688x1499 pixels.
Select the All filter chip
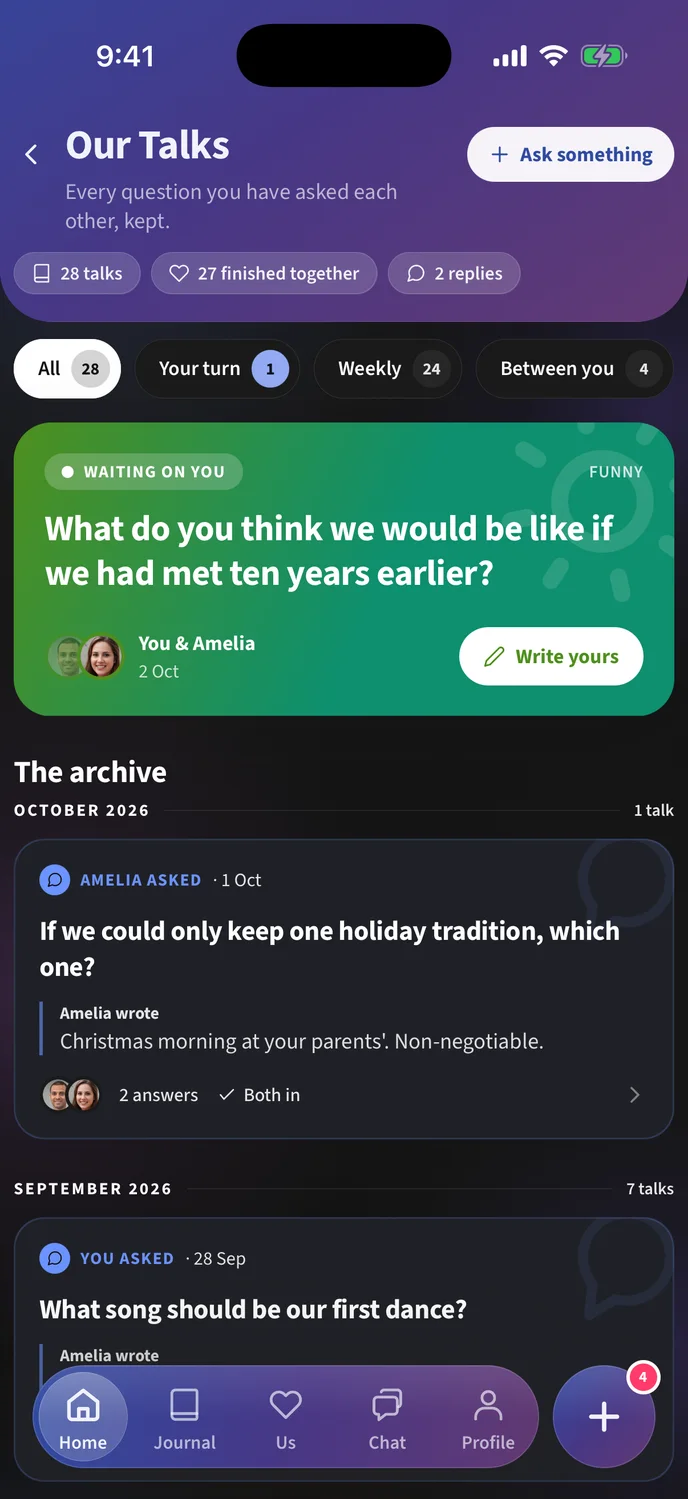(x=67, y=369)
